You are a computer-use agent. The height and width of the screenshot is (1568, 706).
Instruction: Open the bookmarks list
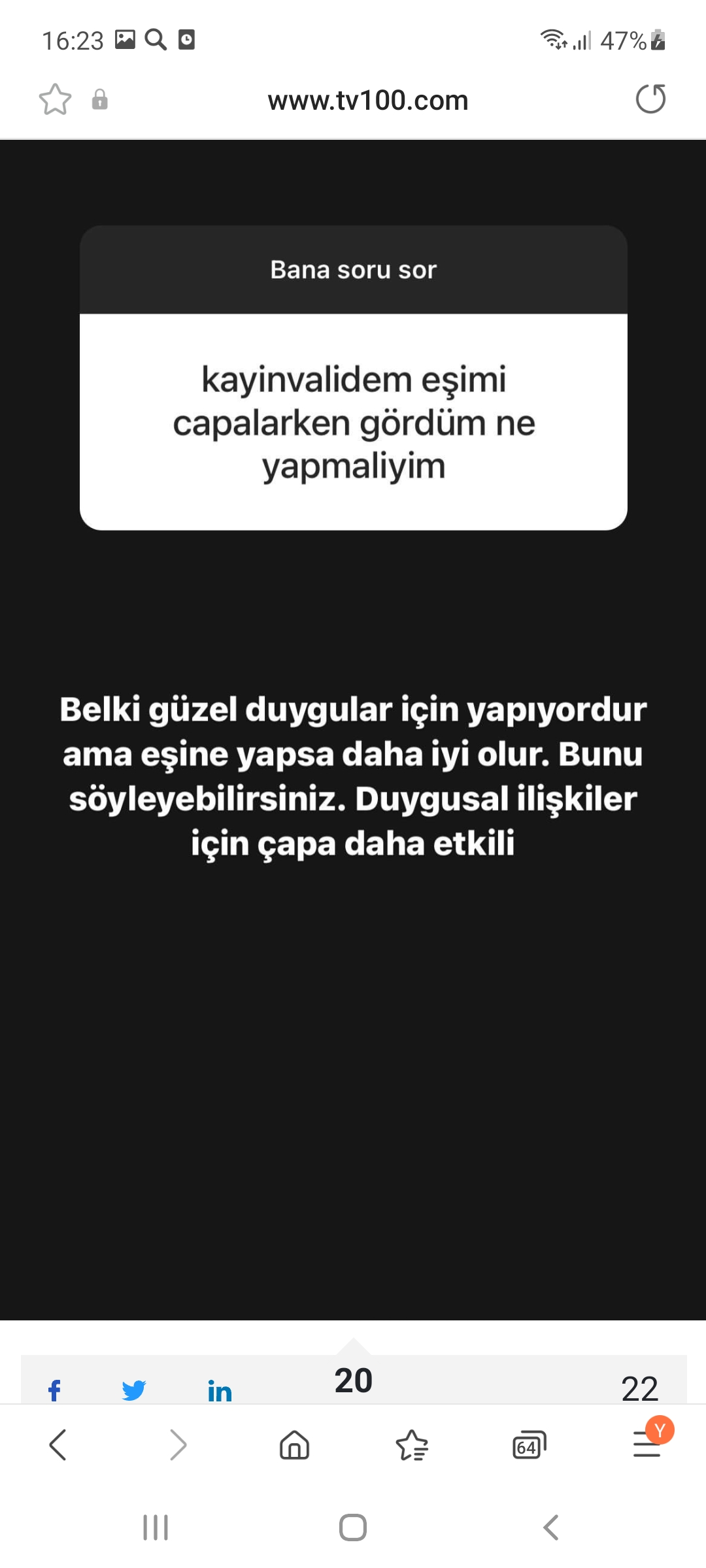[412, 1445]
